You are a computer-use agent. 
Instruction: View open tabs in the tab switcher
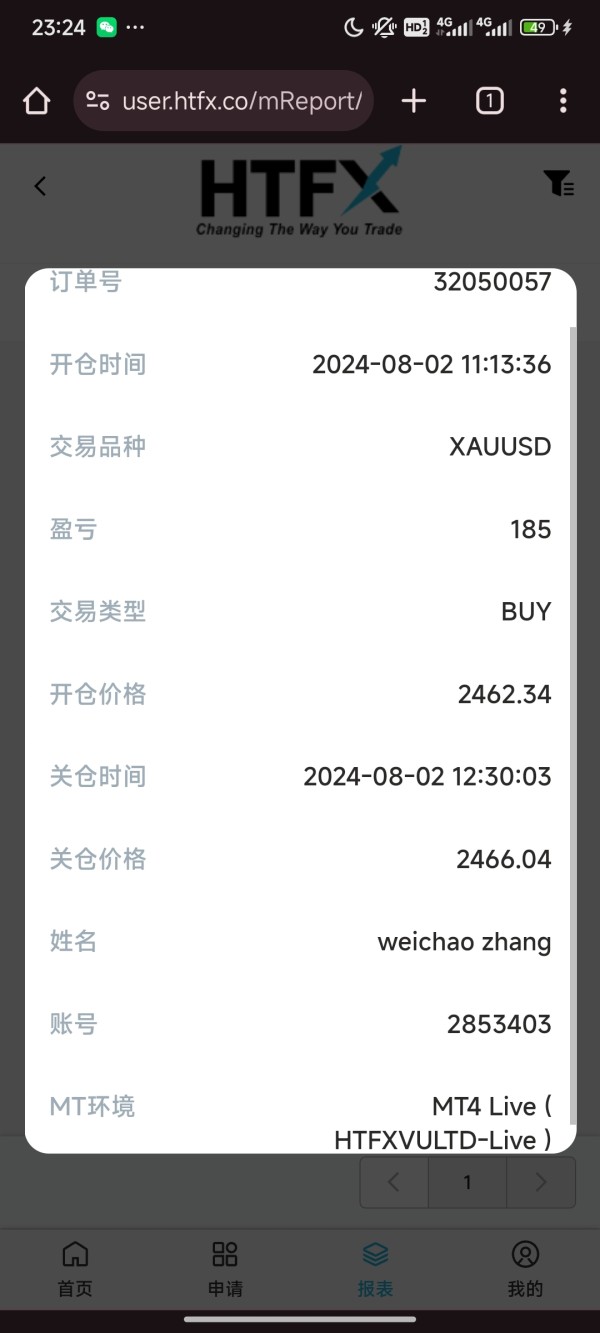tap(489, 101)
